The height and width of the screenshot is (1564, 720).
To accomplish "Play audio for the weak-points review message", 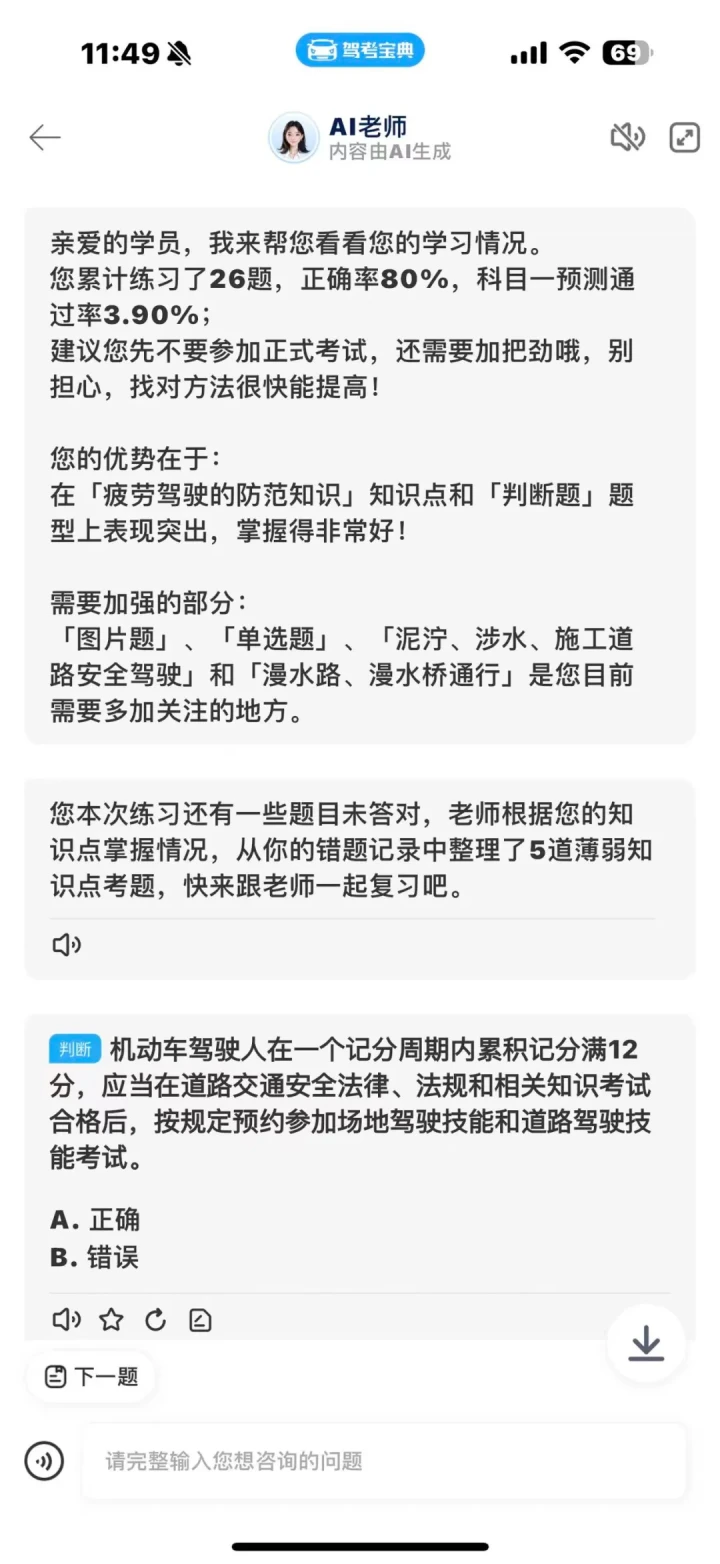I will pyautogui.click(x=66, y=944).
